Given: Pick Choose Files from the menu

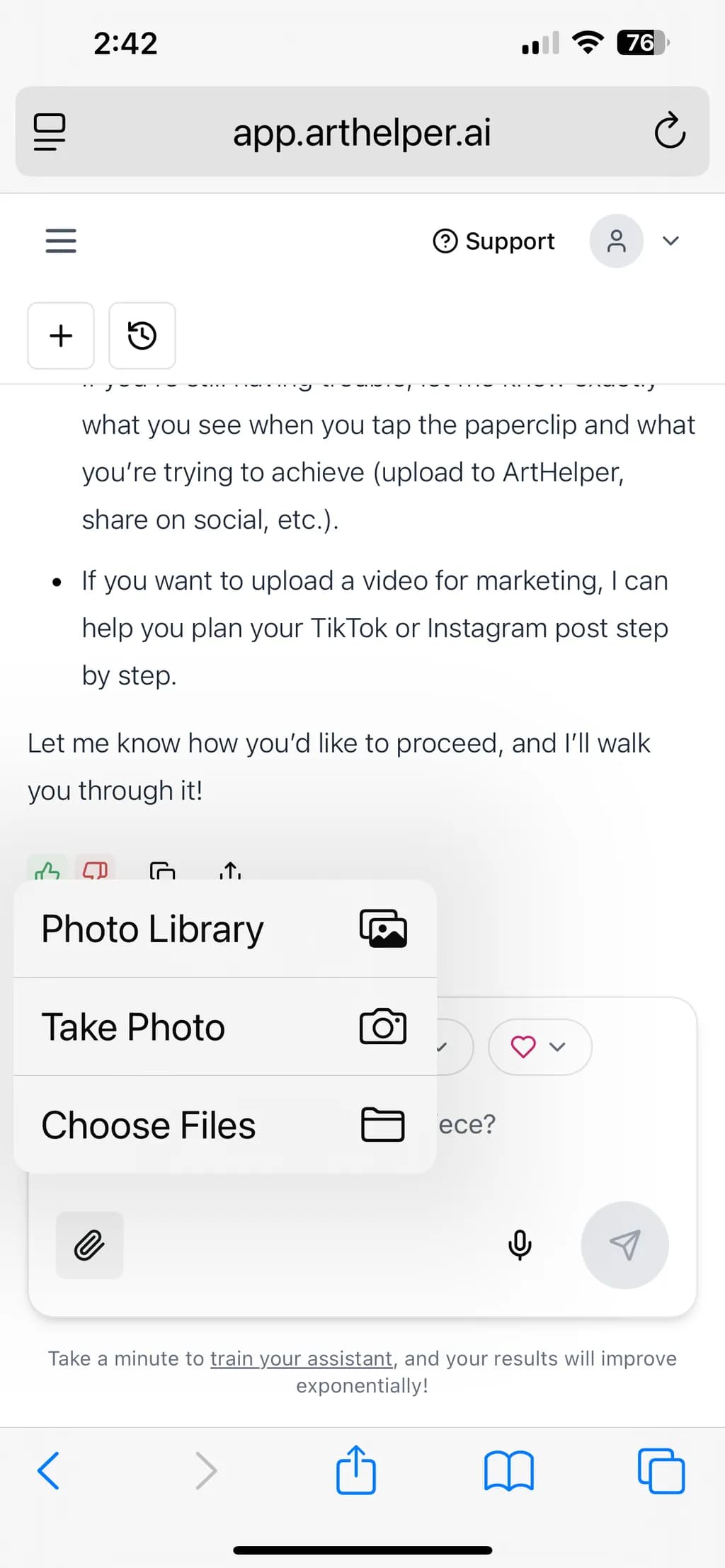Looking at the screenshot, I should [x=225, y=1125].
